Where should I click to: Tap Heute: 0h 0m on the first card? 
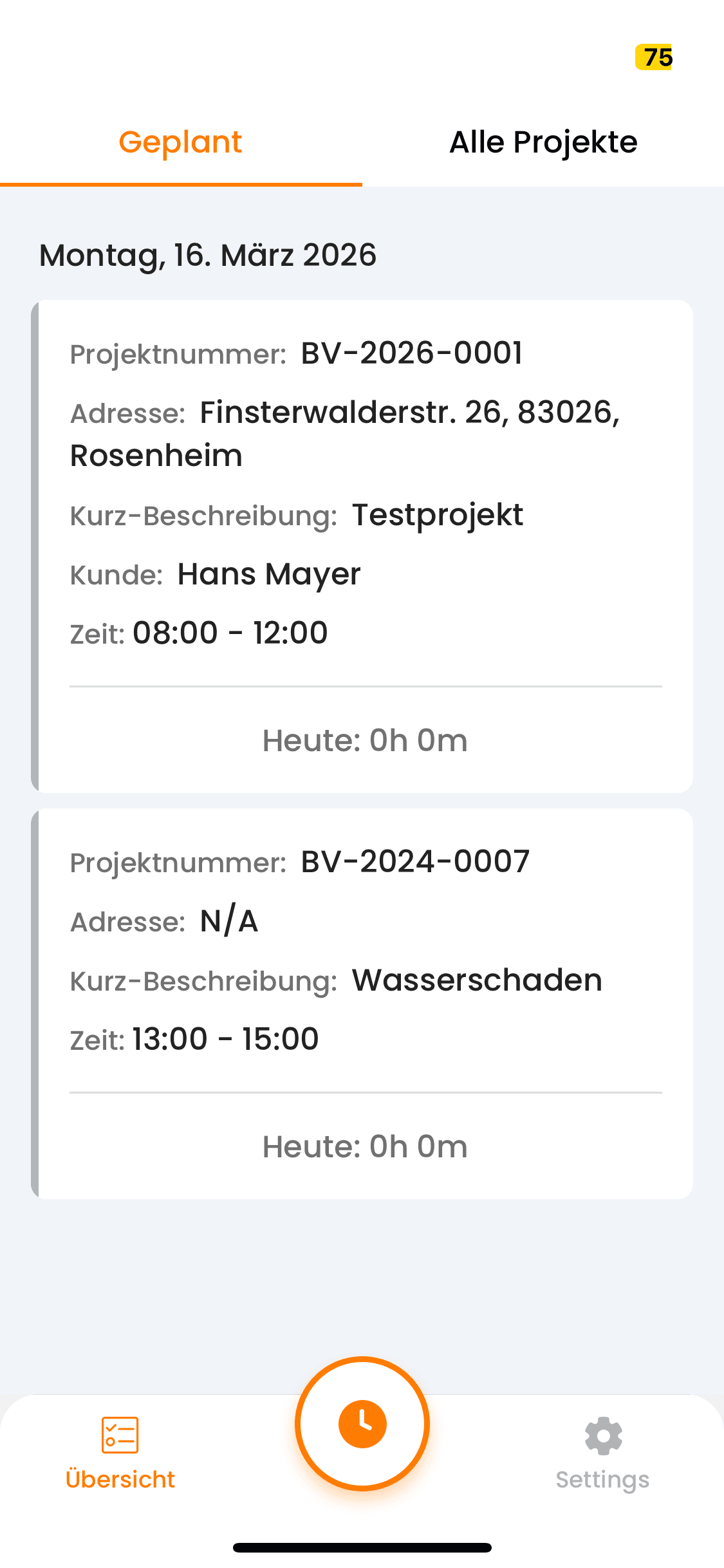[364, 740]
